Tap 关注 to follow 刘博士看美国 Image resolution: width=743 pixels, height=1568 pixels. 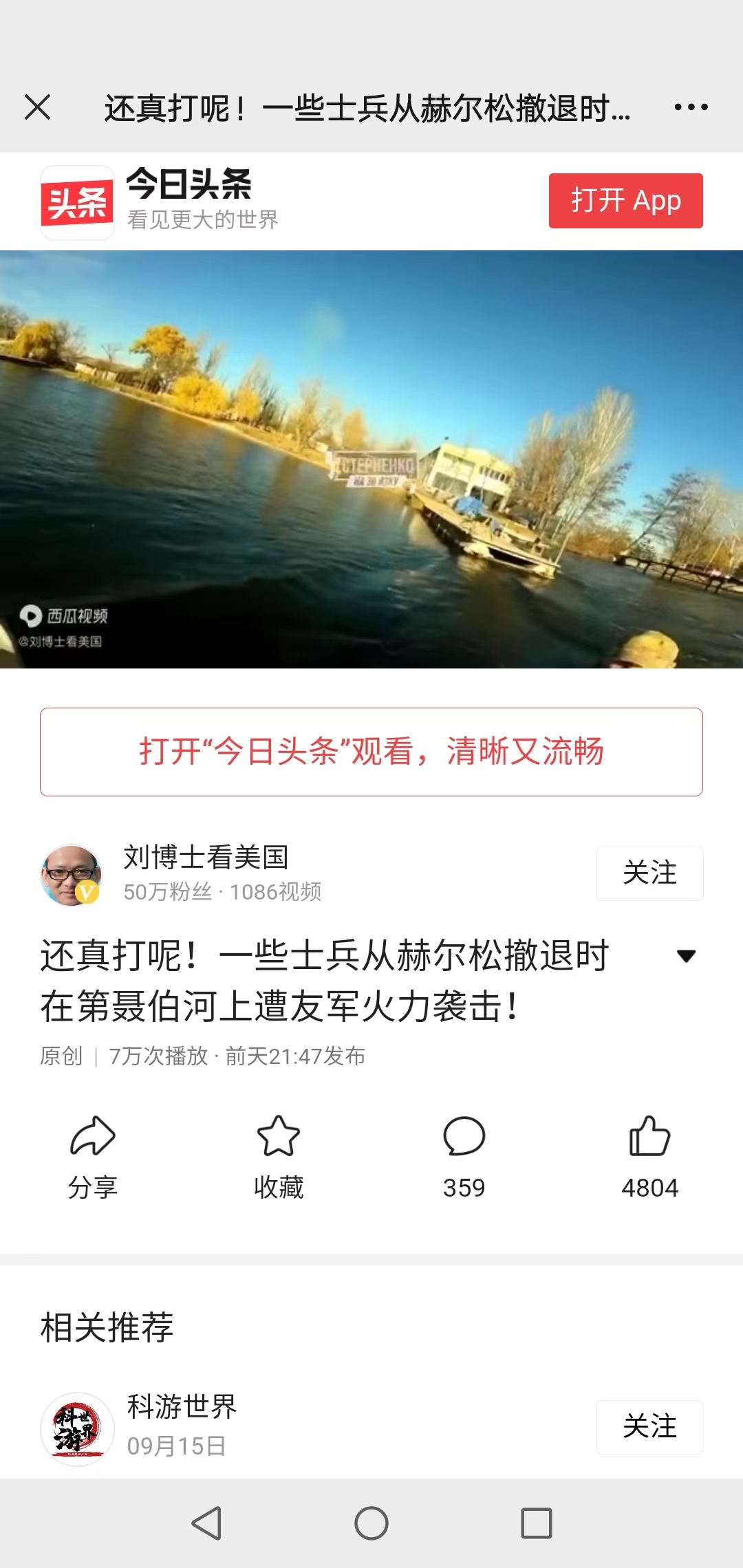coord(649,873)
